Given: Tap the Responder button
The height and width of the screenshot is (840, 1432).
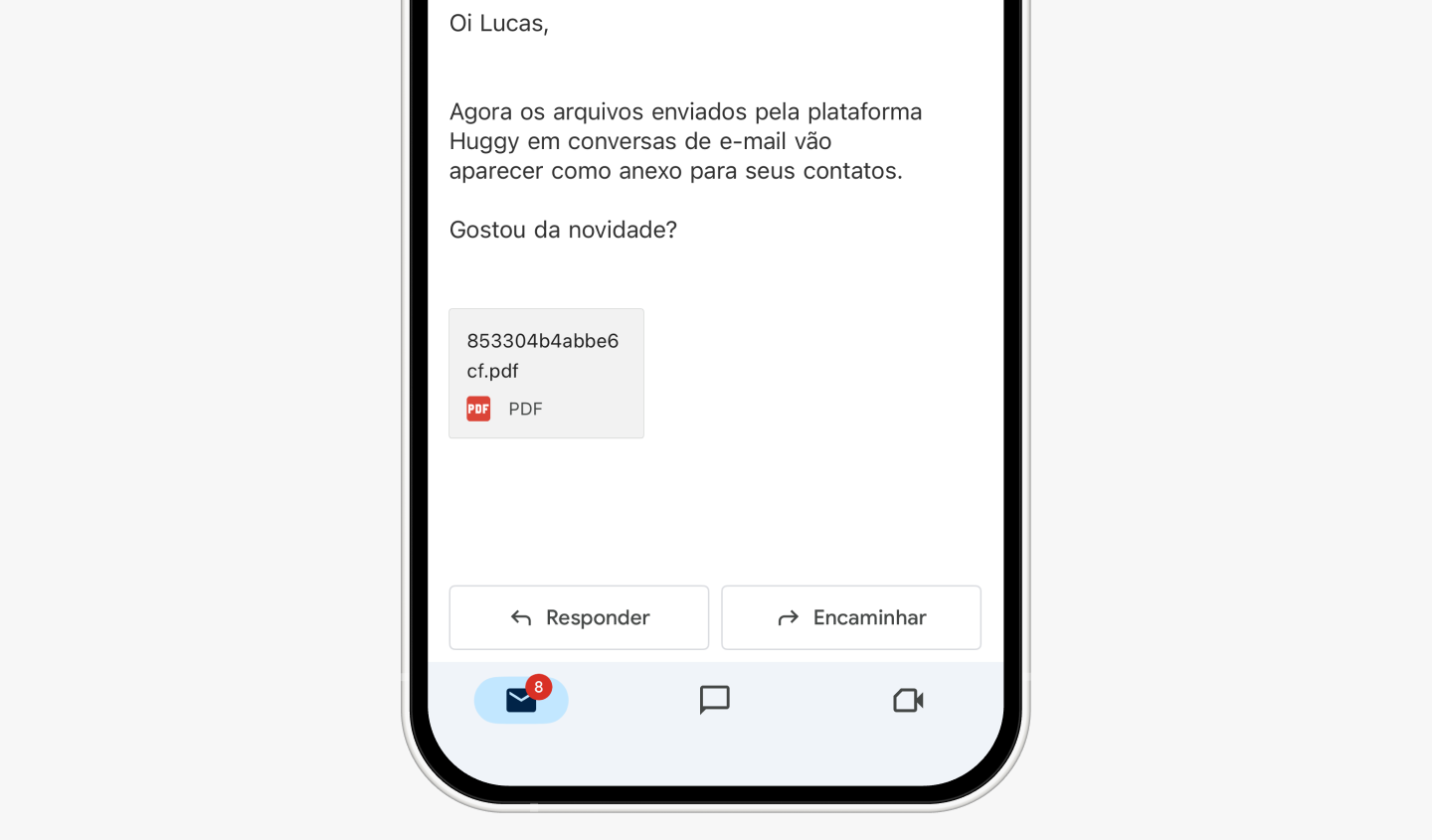Looking at the screenshot, I should coord(579,617).
